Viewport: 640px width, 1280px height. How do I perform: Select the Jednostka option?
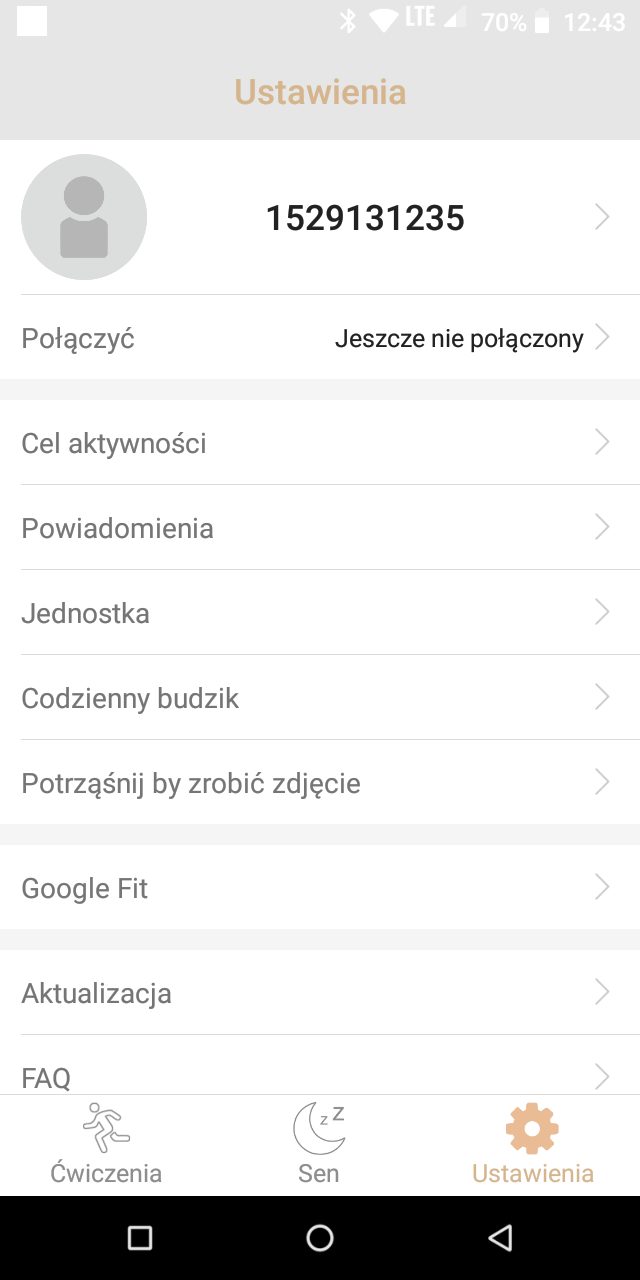[320, 613]
